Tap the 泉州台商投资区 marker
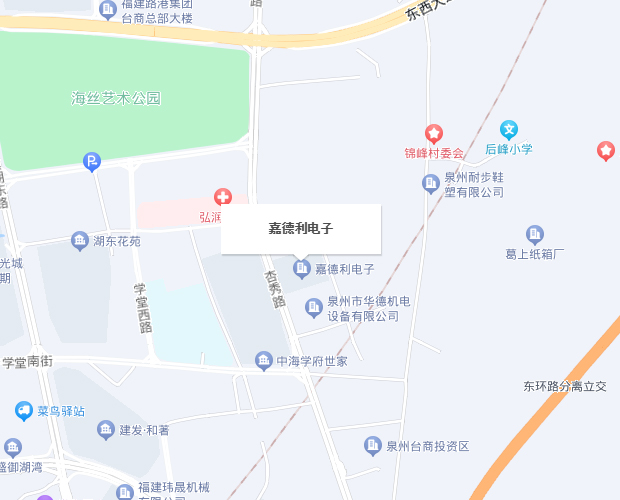This screenshot has height=500, width=620. pyautogui.click(x=373, y=445)
